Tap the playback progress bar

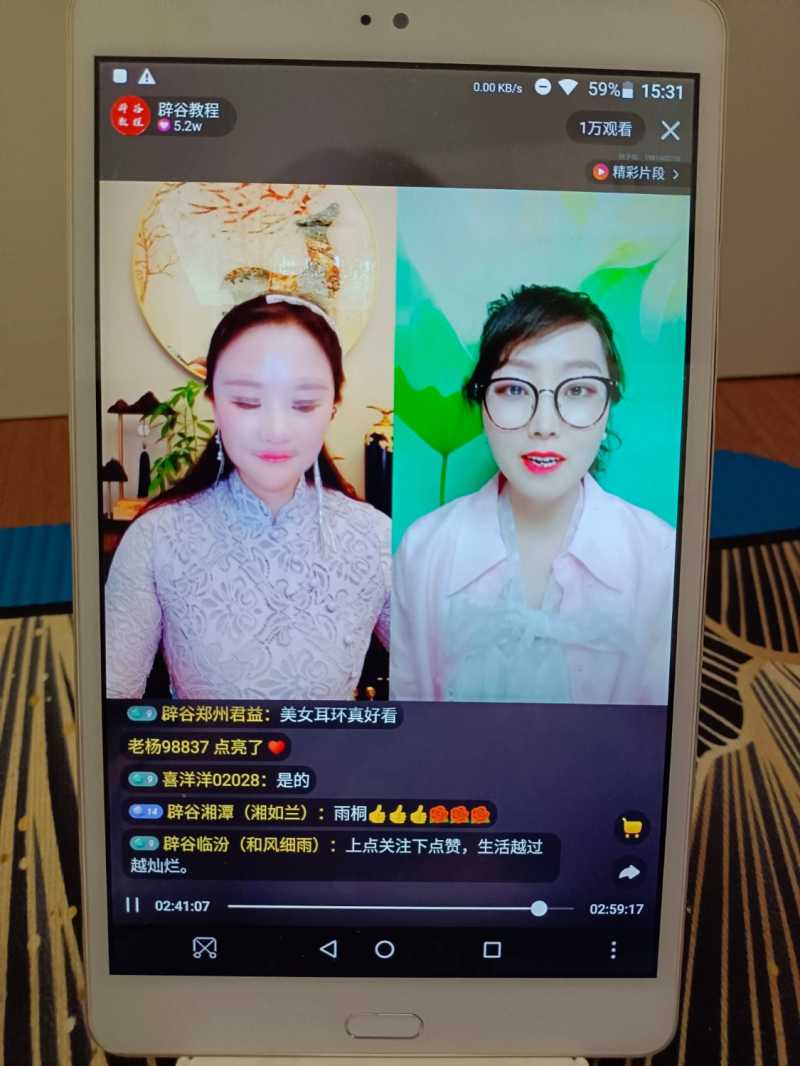pyautogui.click(x=400, y=908)
